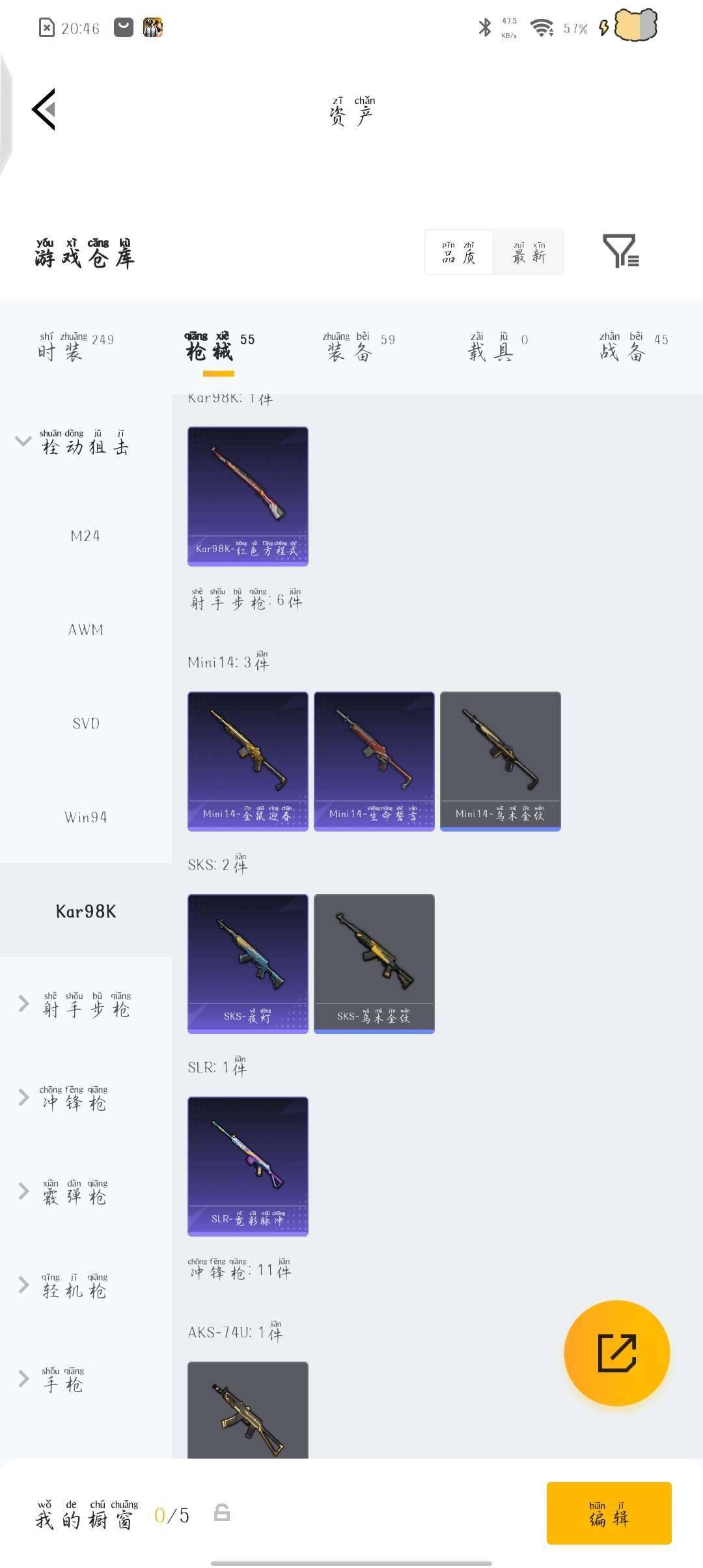Select M24 in the sidebar
This screenshot has width=703, height=1568.
[85, 537]
